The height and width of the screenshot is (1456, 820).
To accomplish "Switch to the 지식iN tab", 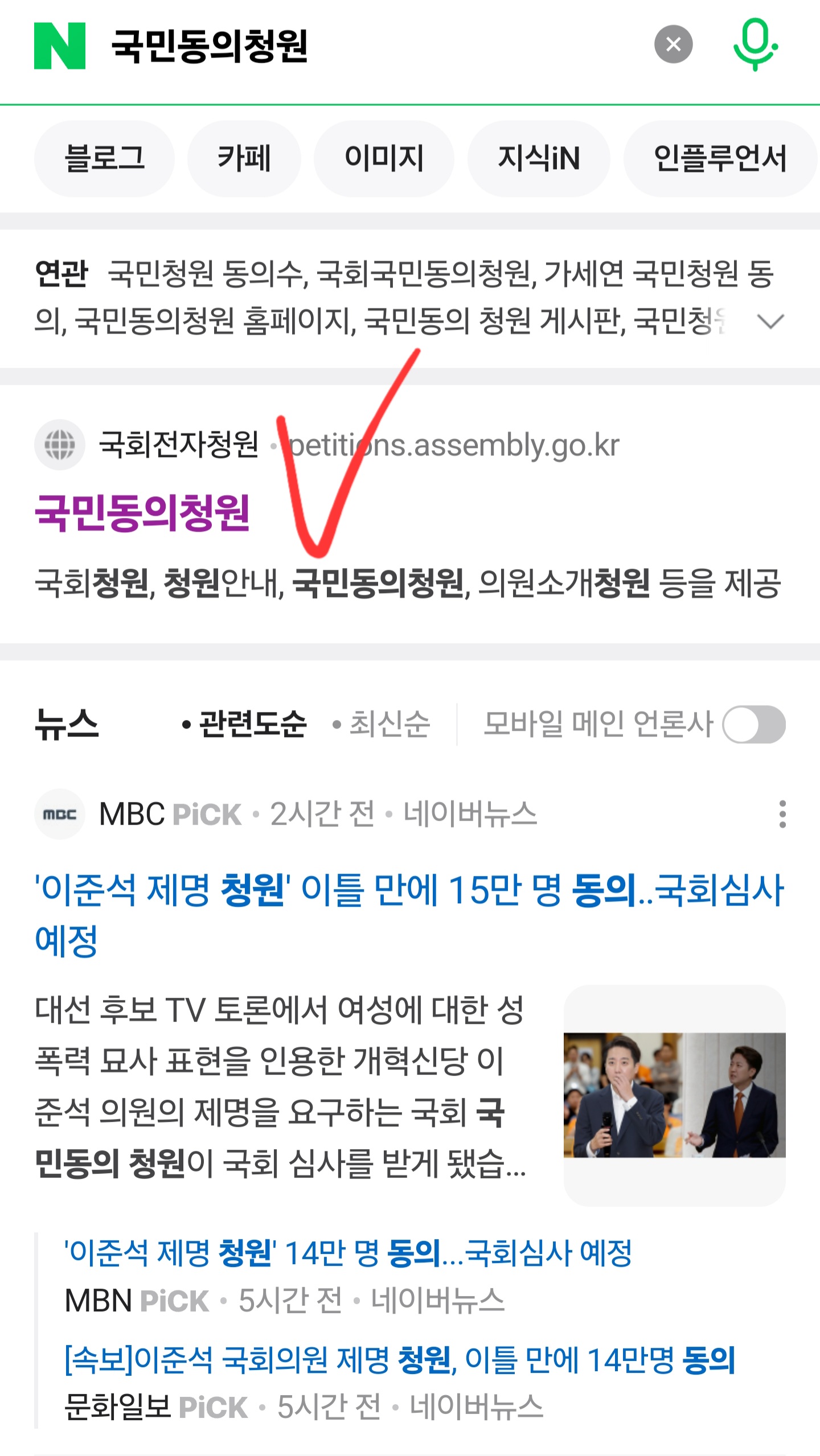I will [538, 158].
